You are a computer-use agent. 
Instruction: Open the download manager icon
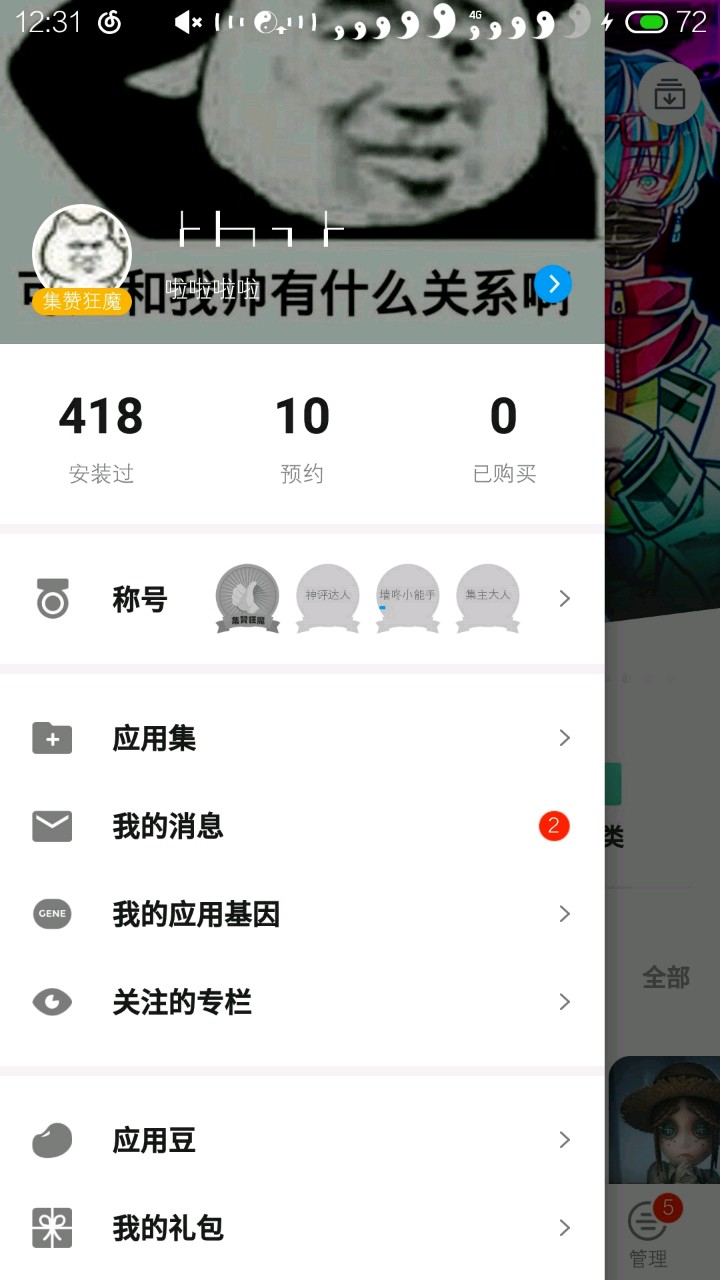pyautogui.click(x=669, y=95)
